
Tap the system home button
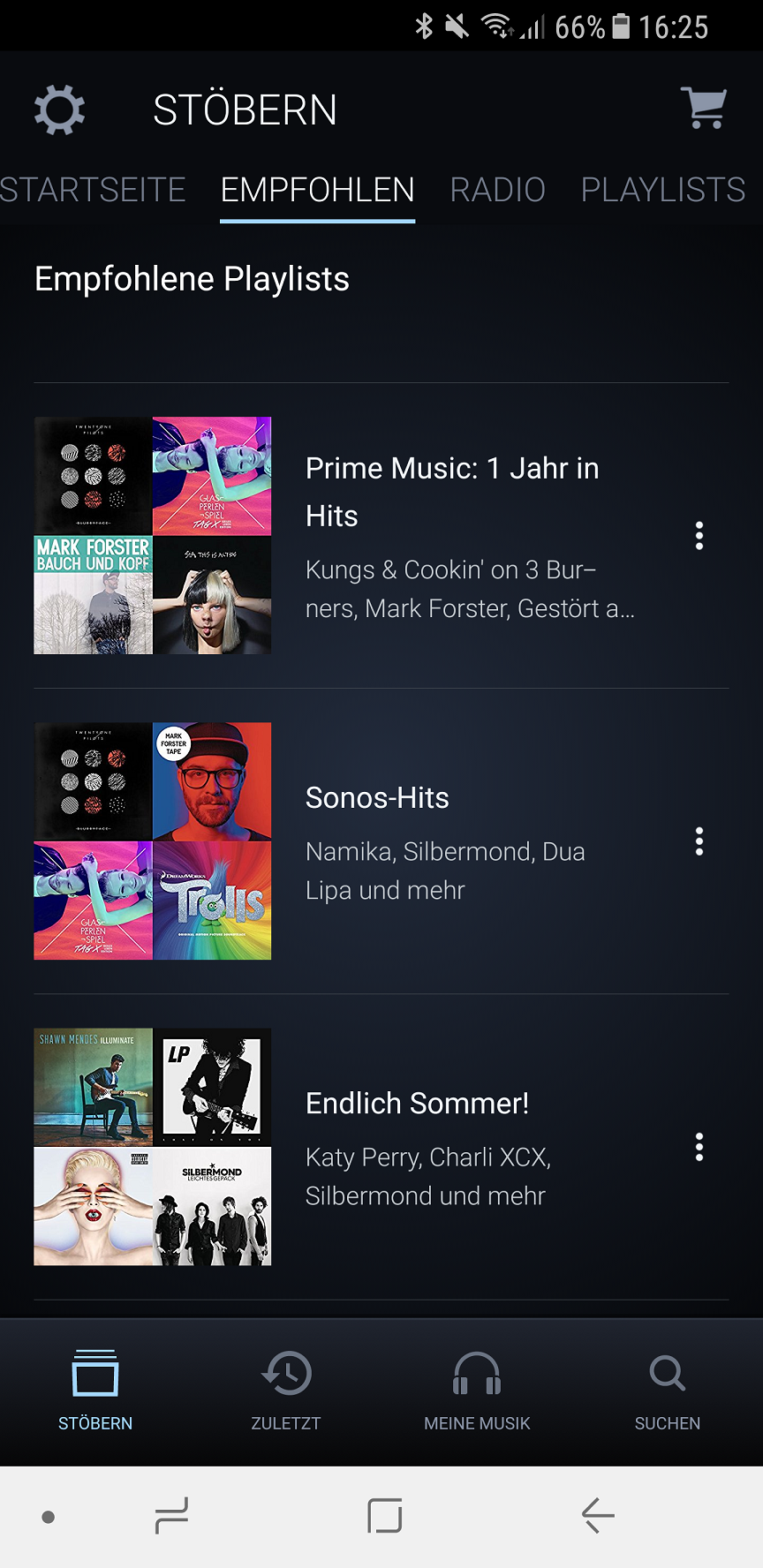coord(385,1516)
